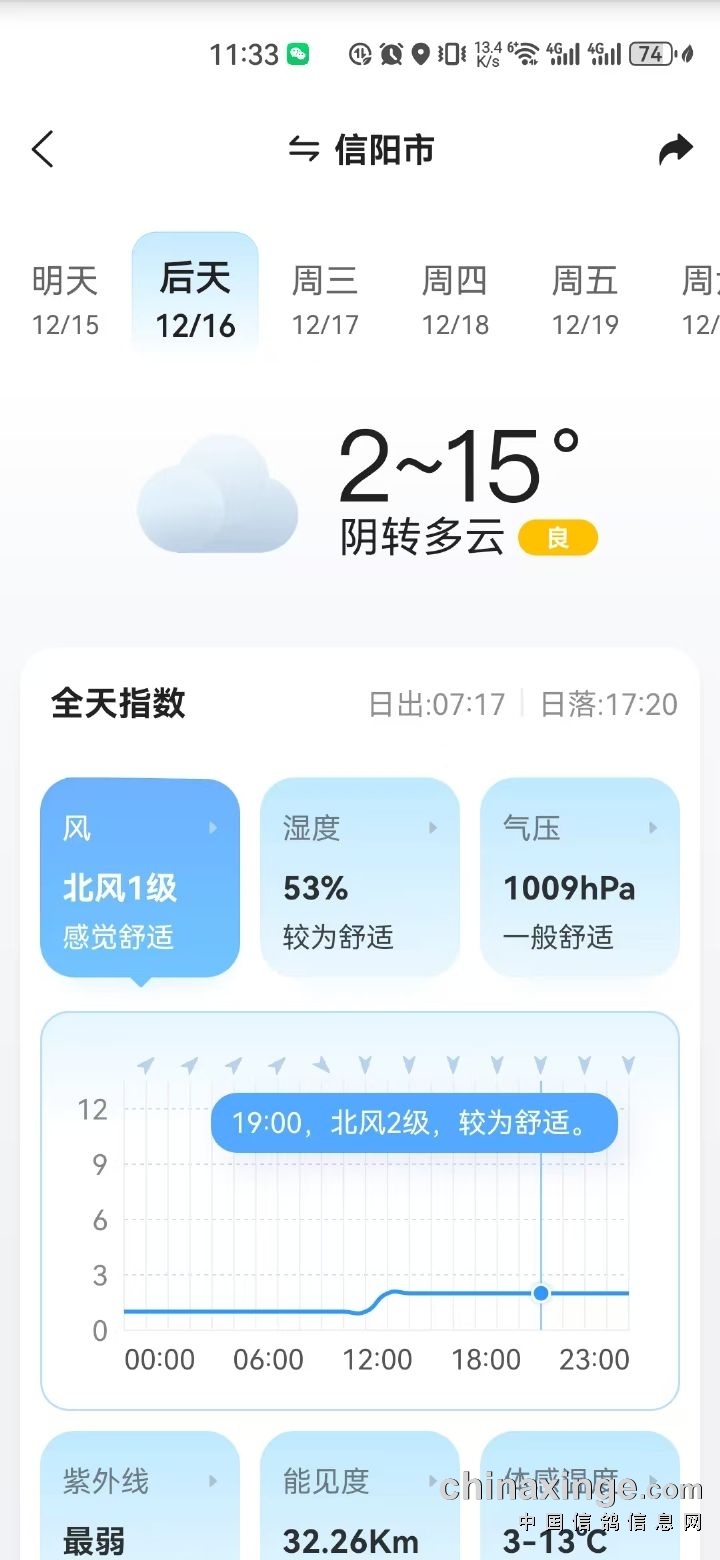Show the 周五 12/19 forecast
The image size is (720, 1560).
tap(585, 299)
